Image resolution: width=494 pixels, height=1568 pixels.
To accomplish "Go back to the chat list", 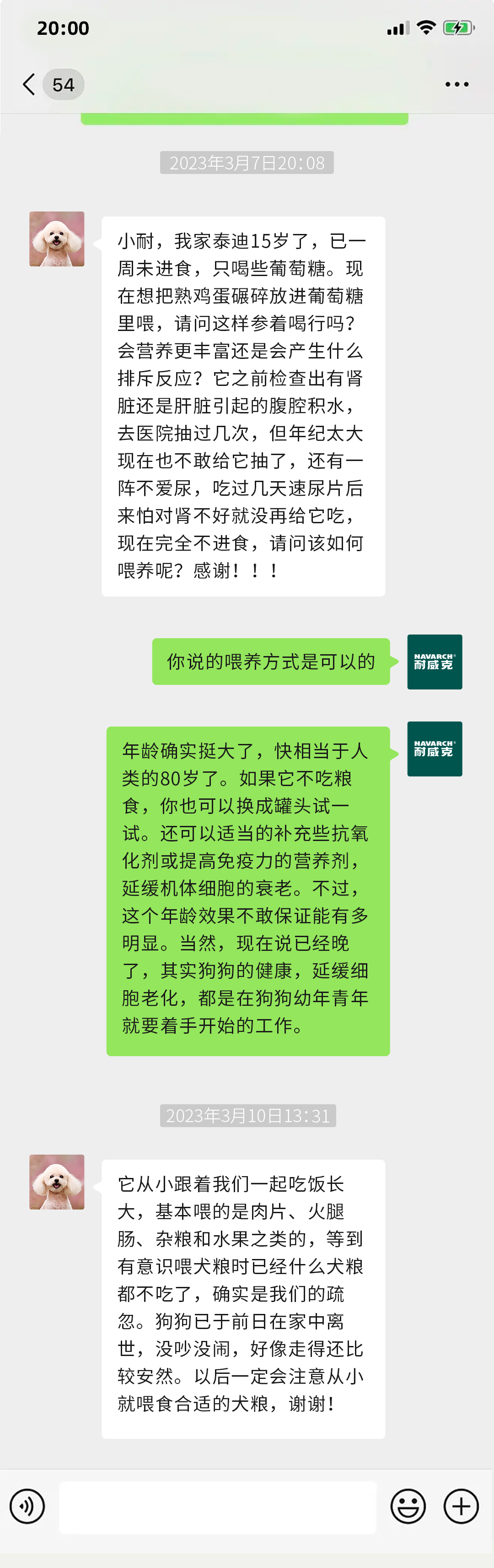I will [x=29, y=85].
